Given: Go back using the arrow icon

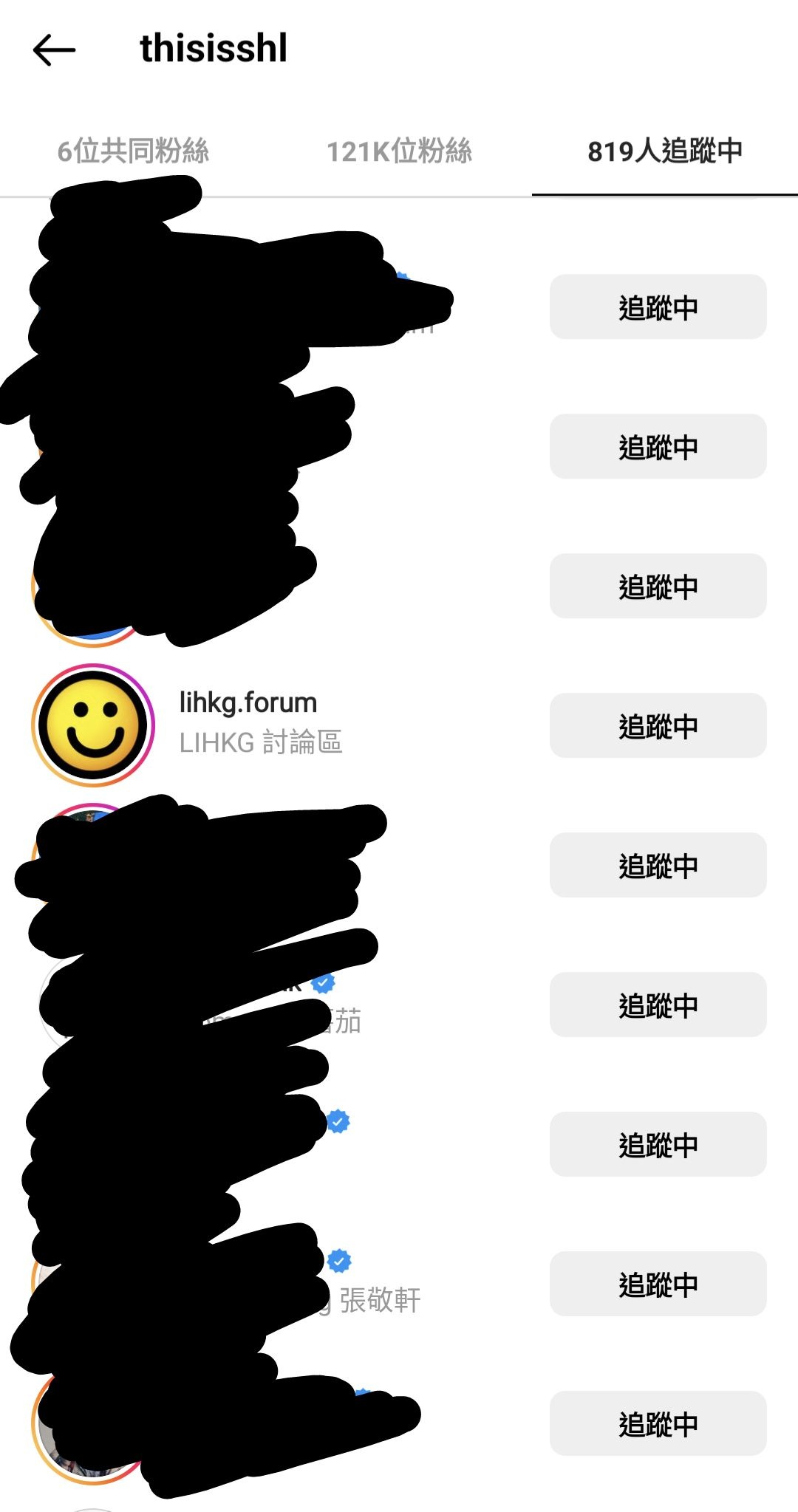Looking at the screenshot, I should [x=54, y=49].
